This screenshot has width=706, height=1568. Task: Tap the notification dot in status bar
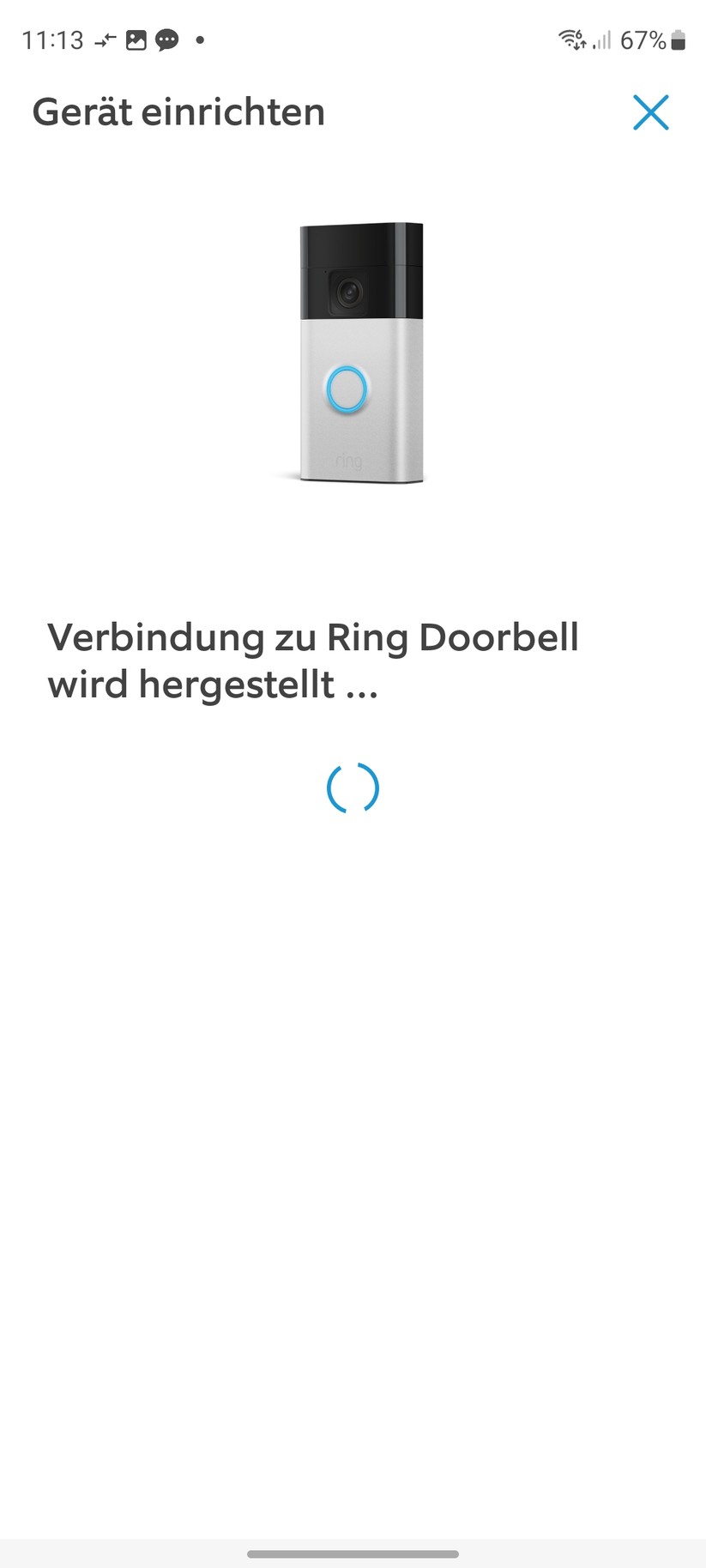click(202, 40)
